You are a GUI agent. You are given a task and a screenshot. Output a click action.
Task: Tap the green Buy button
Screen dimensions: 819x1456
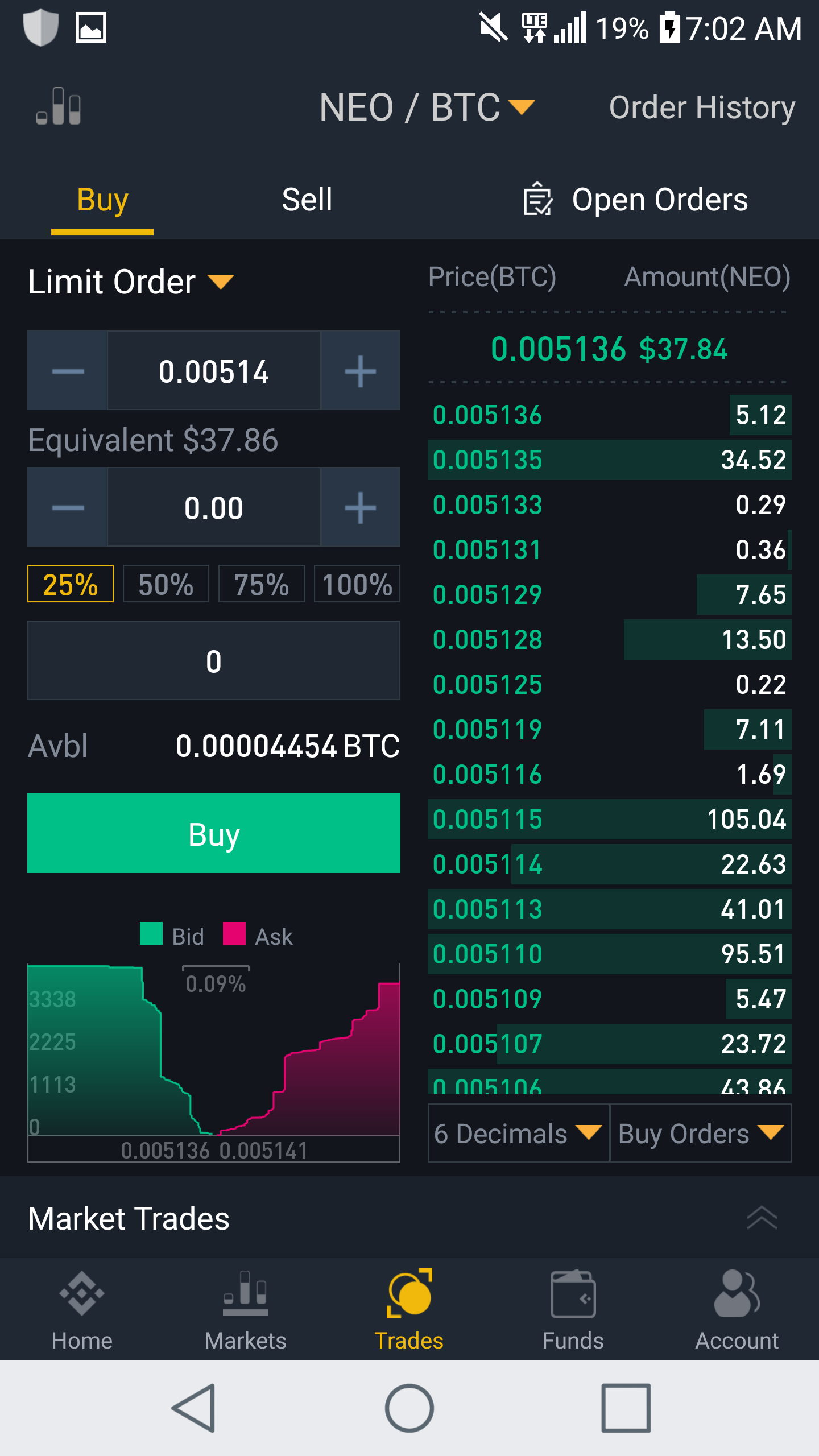213,833
